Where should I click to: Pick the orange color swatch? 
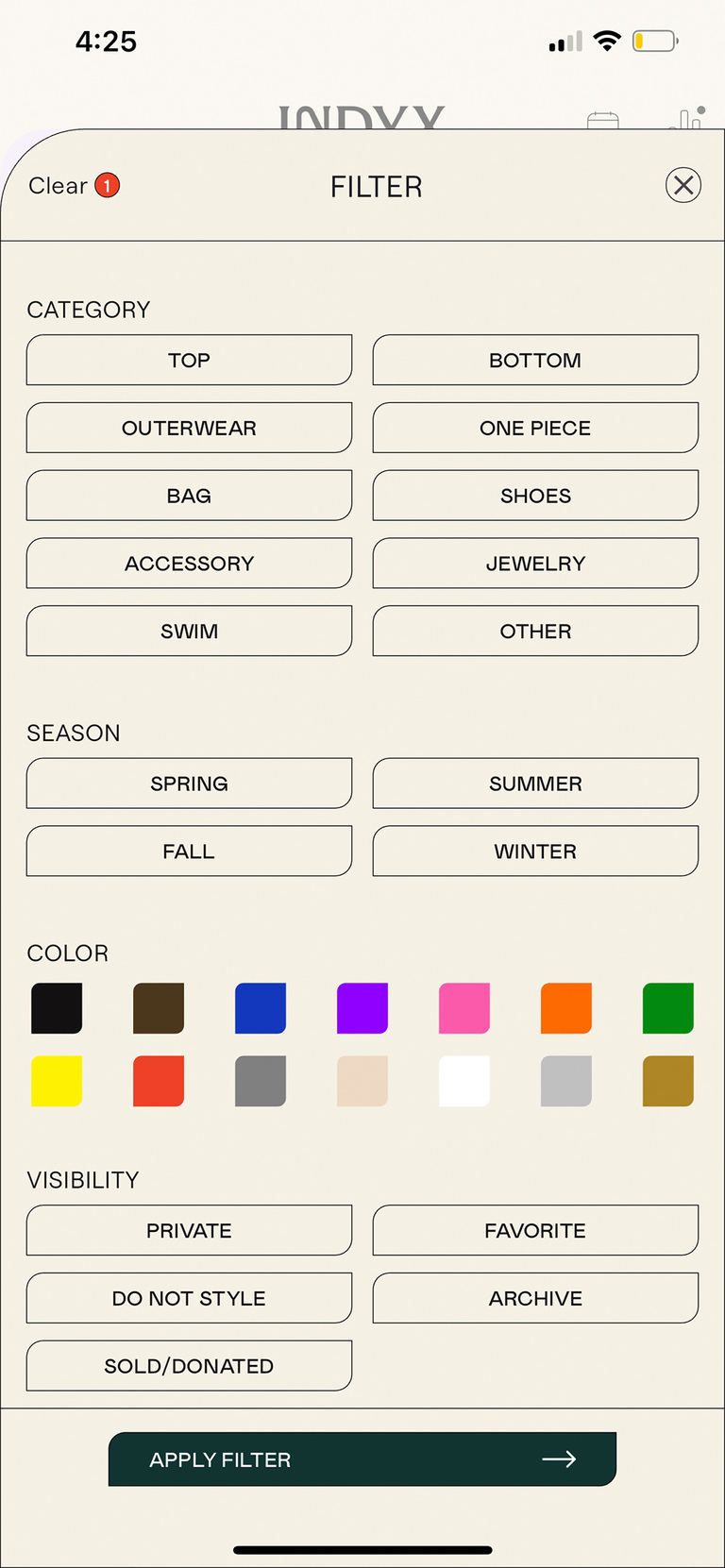[565, 1008]
